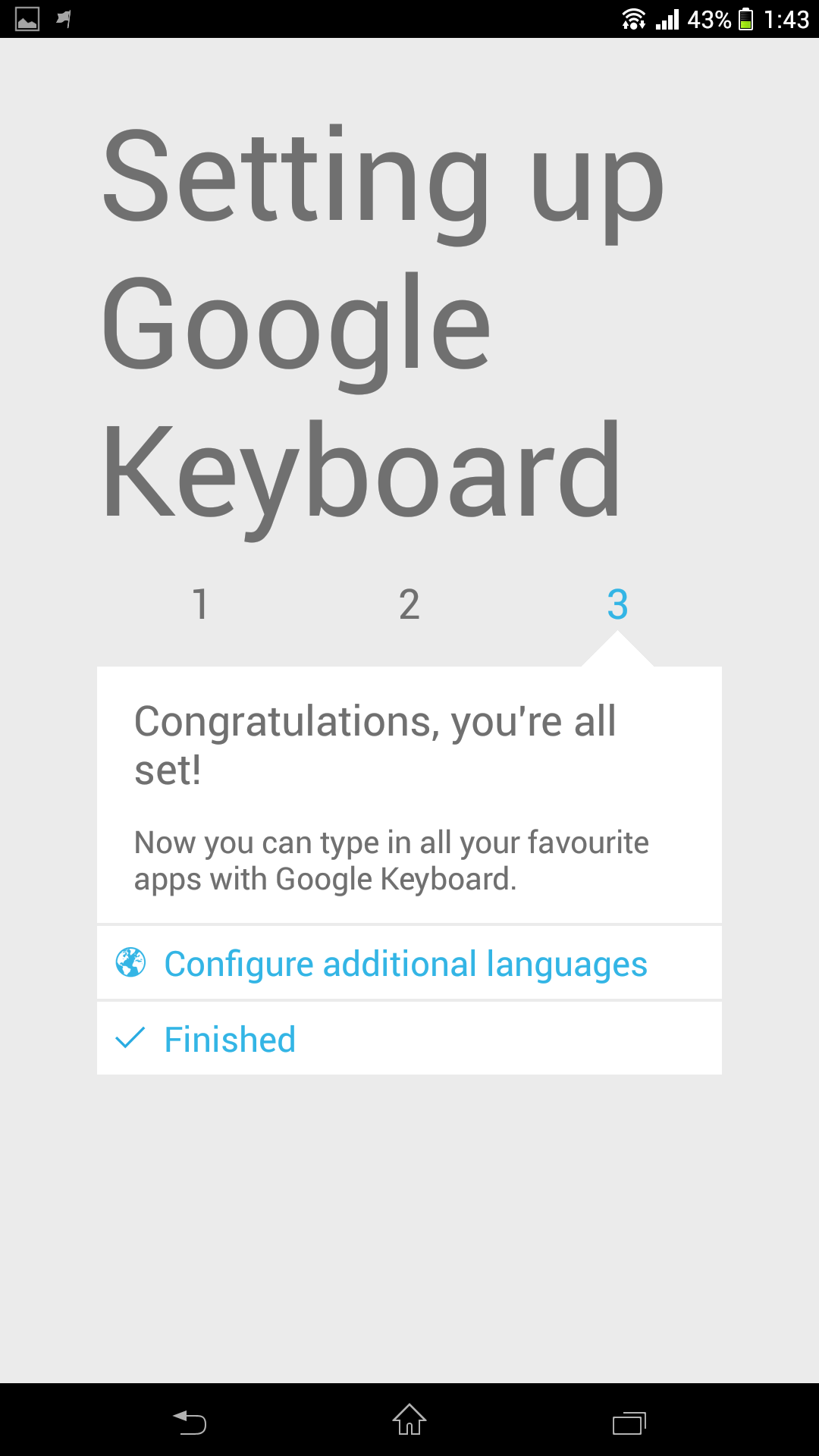The width and height of the screenshot is (819, 1456).
Task: Open the recent apps view
Action: 629,1422
